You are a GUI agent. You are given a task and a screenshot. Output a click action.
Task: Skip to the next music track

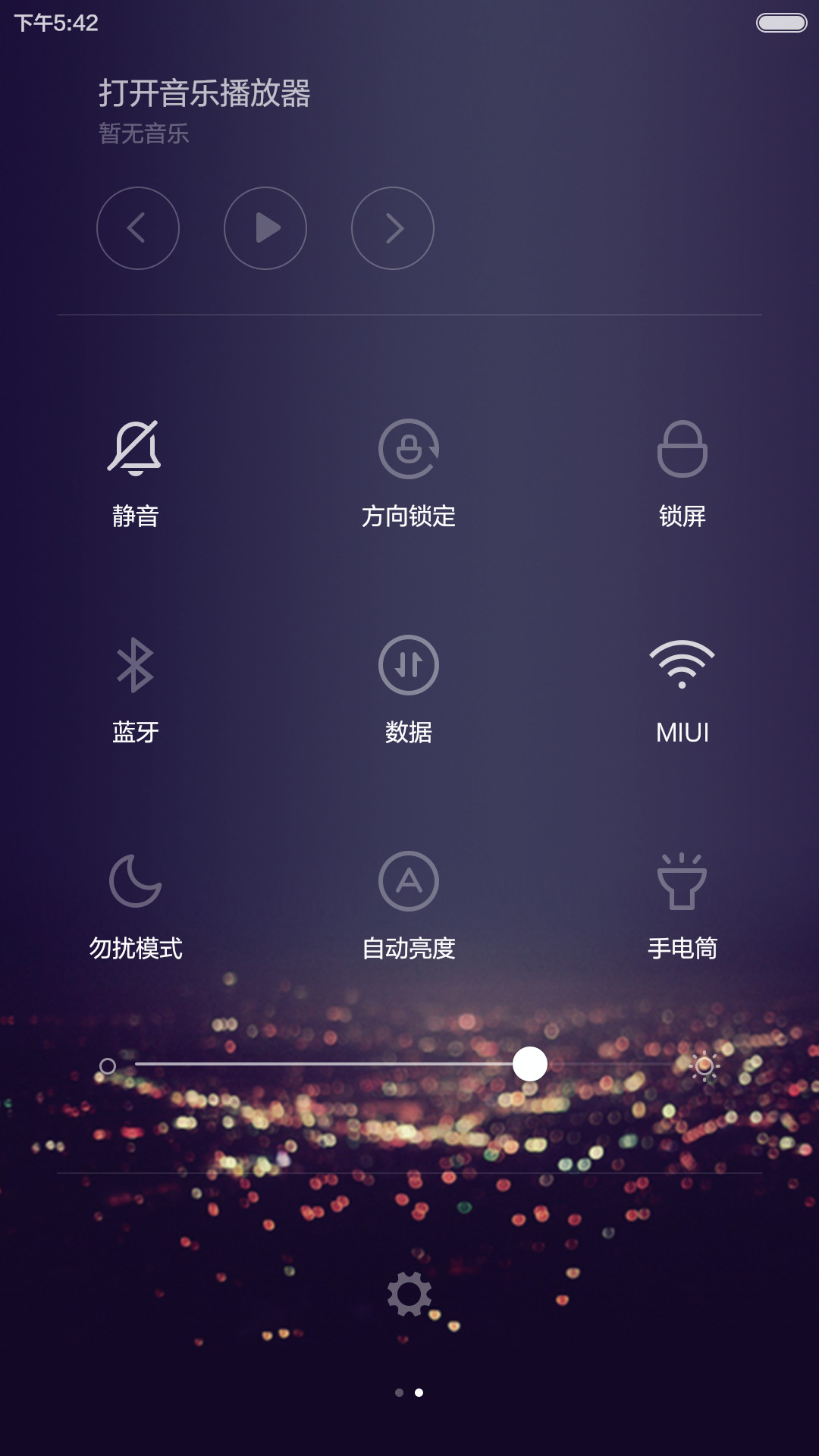[393, 228]
